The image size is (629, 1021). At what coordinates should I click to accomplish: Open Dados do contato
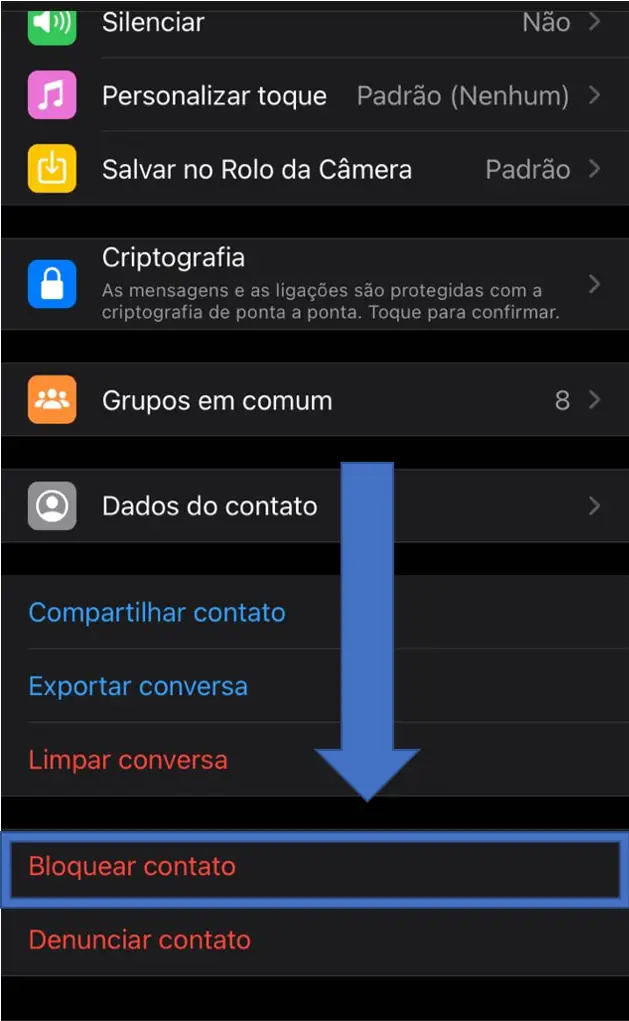(314, 505)
